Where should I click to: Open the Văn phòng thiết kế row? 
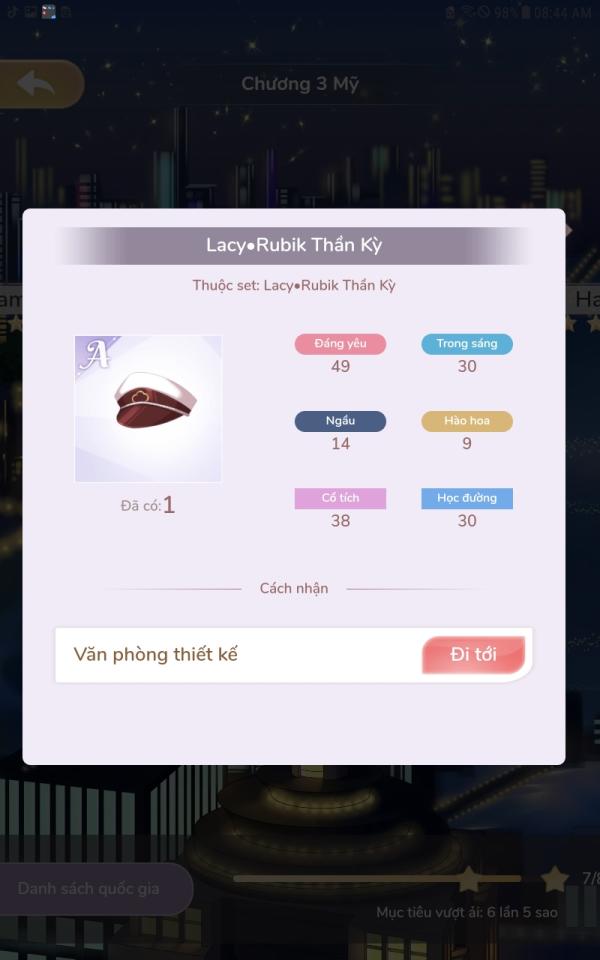coord(294,654)
